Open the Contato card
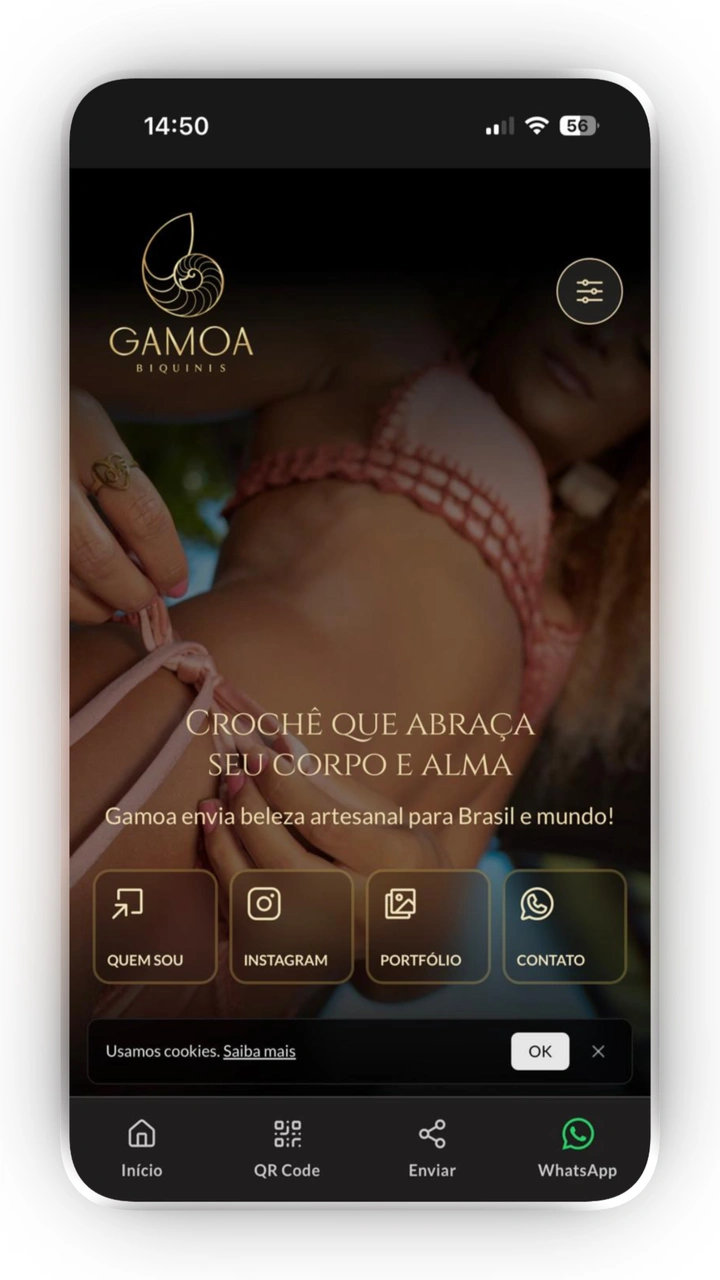Viewport: 720px width, 1280px height. pos(564,927)
